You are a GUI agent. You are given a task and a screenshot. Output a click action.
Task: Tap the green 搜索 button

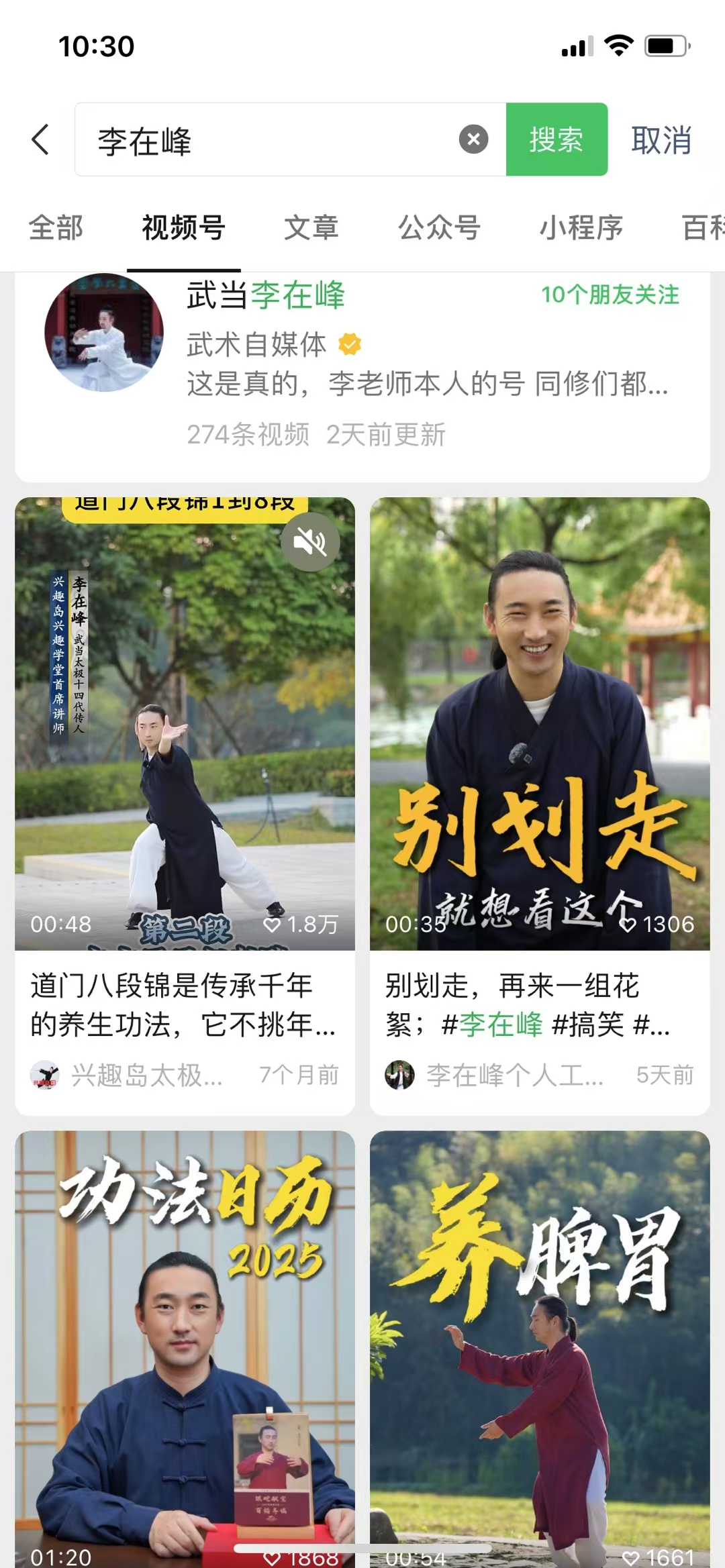pyautogui.click(x=557, y=140)
